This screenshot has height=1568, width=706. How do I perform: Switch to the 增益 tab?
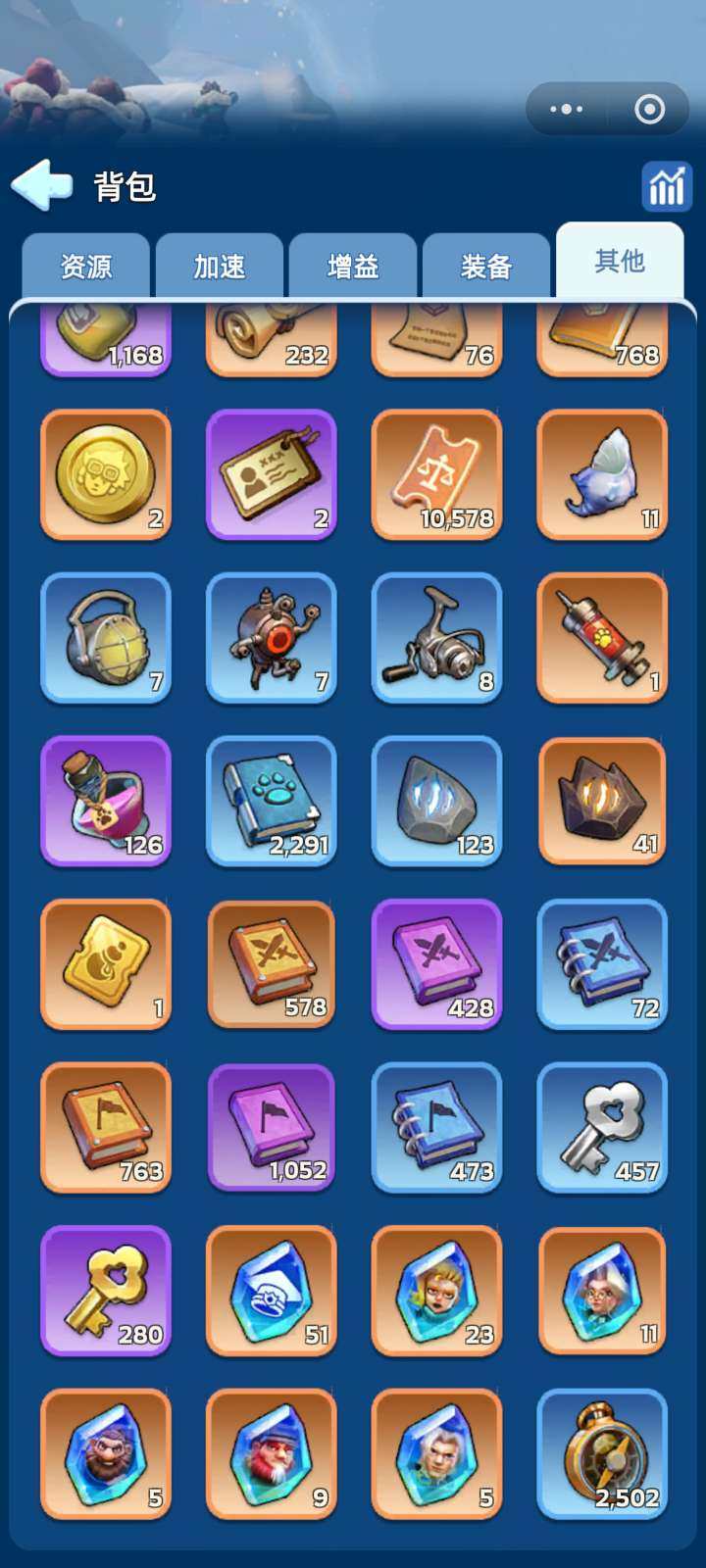(353, 266)
